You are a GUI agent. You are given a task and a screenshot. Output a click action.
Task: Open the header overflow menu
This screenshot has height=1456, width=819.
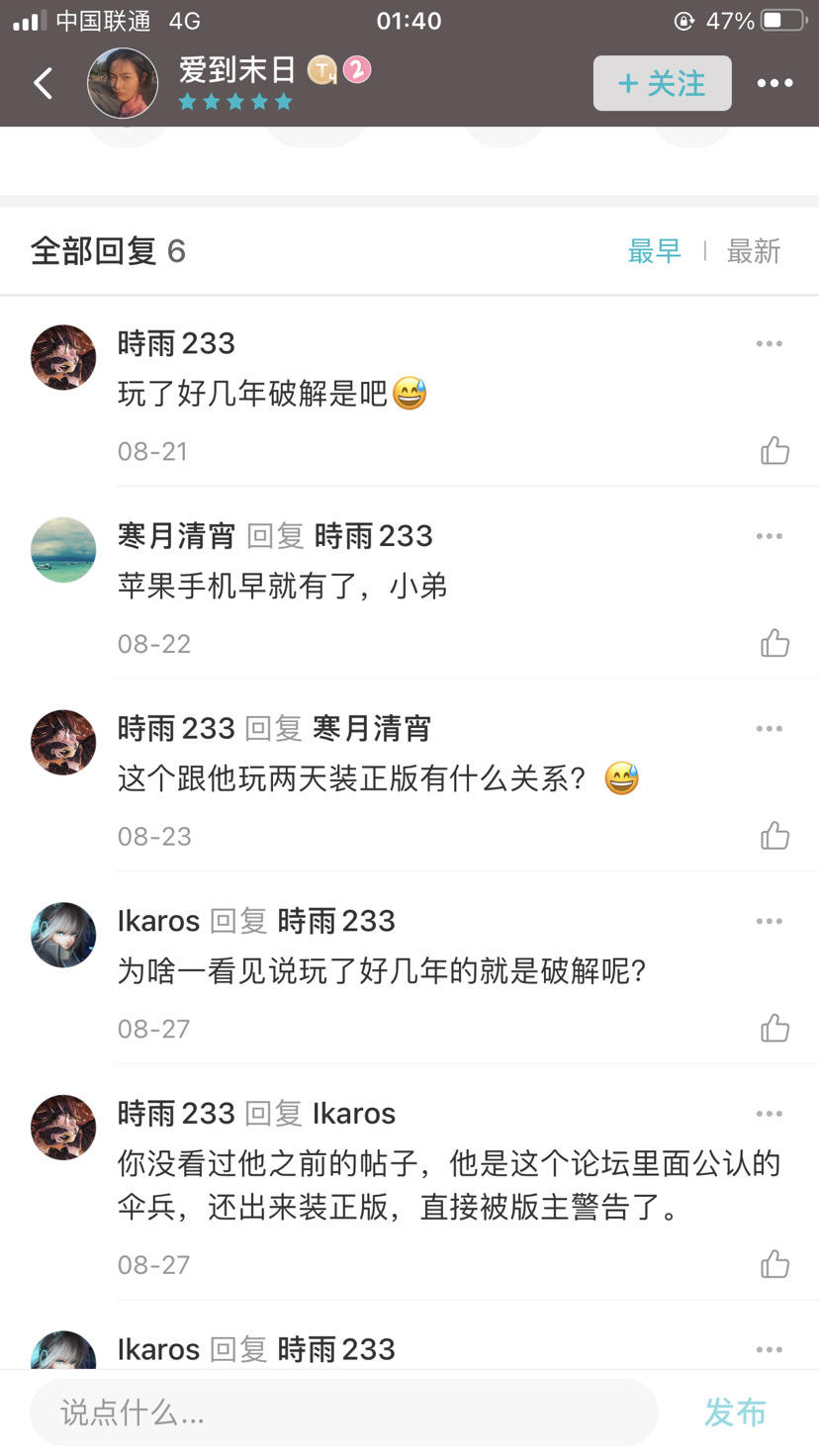pos(774,83)
